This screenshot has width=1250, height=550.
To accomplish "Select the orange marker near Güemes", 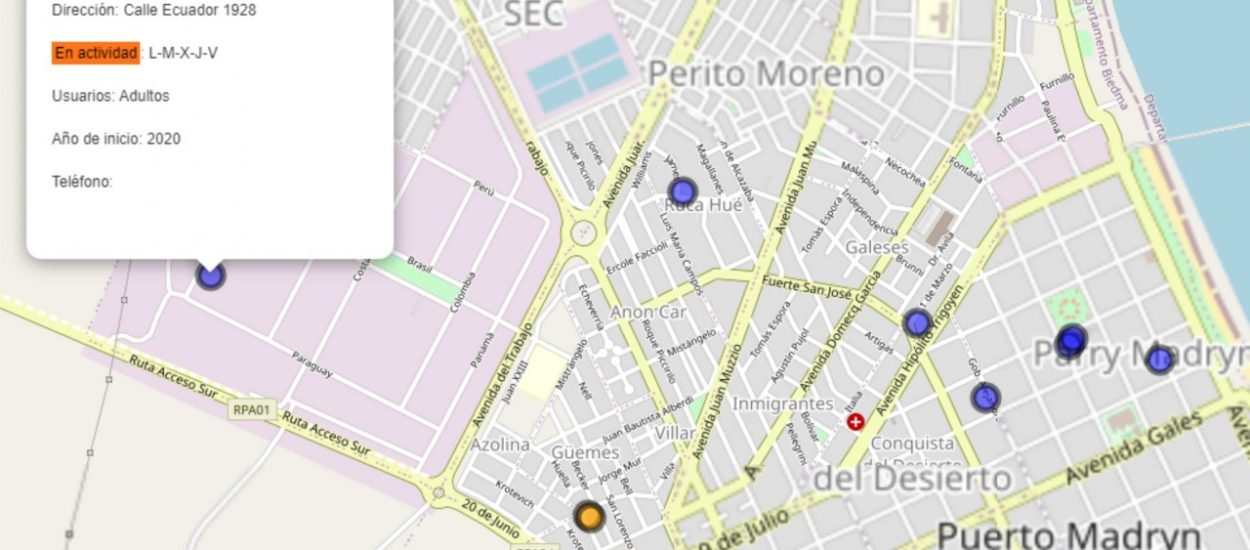I will [x=590, y=516].
